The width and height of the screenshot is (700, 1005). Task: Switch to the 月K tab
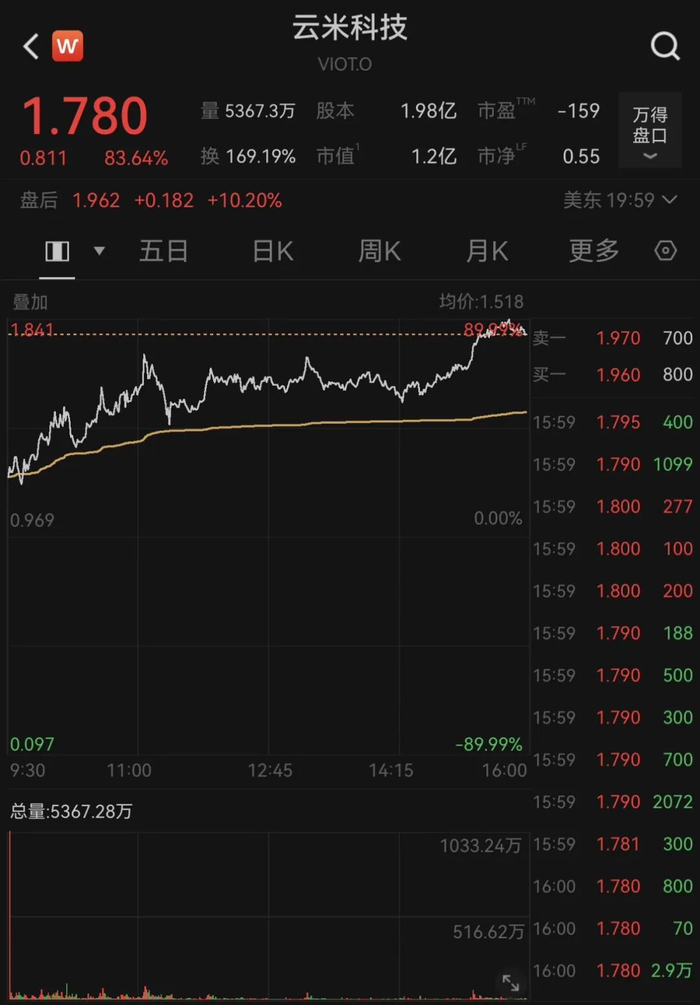point(487,251)
